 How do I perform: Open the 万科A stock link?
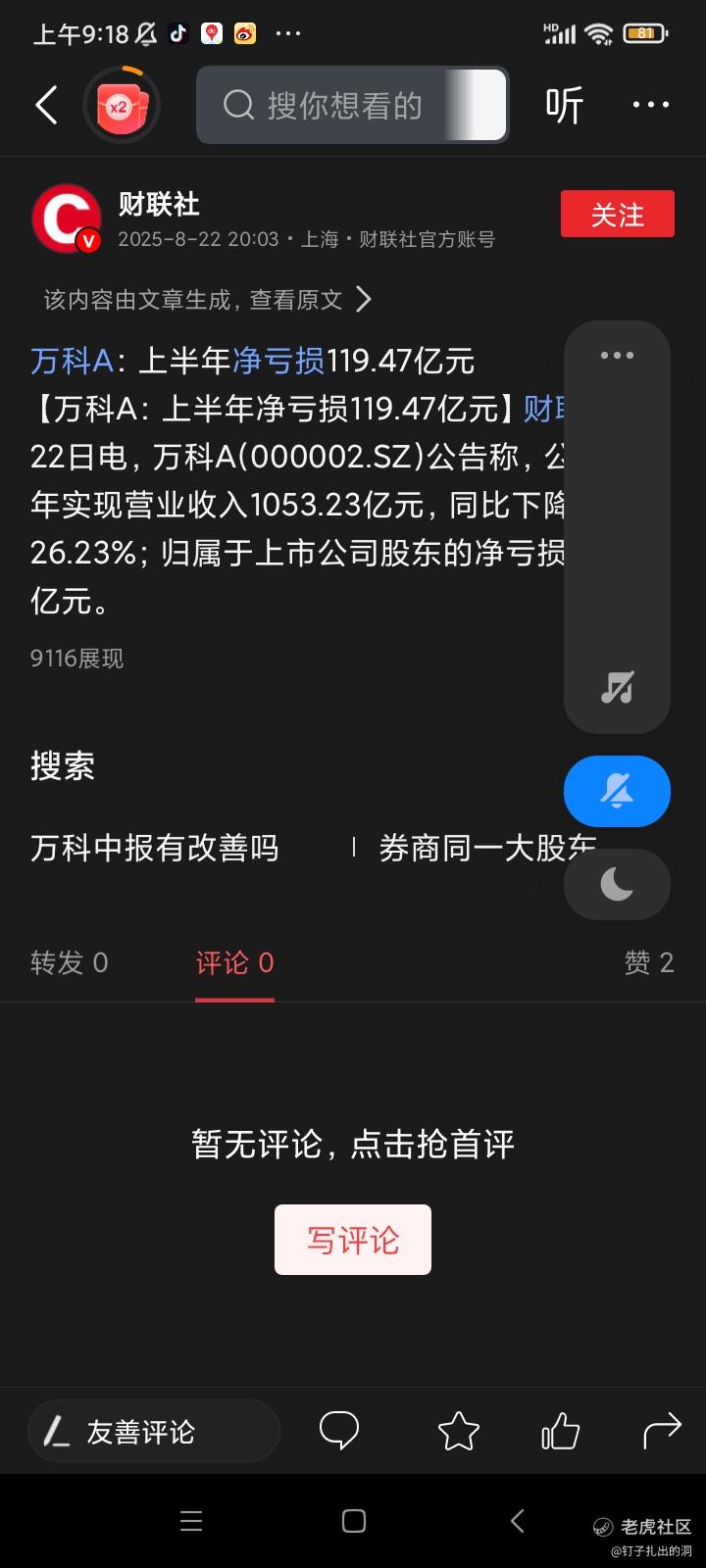point(73,361)
